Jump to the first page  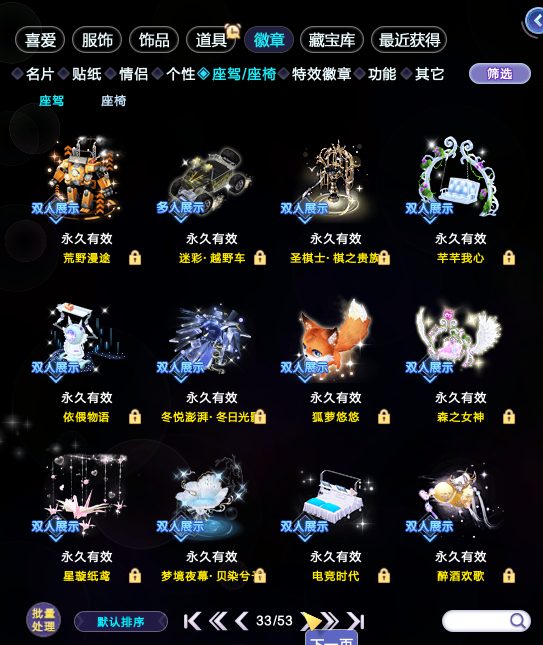point(193,621)
